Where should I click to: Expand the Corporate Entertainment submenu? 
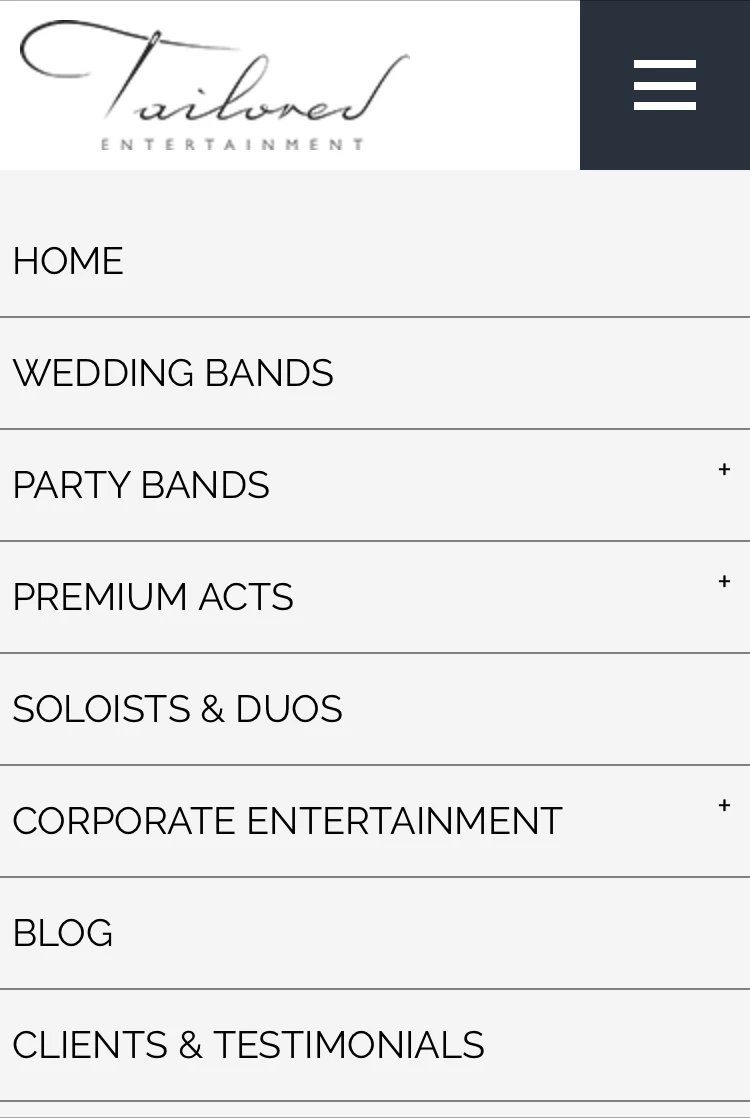[724, 806]
